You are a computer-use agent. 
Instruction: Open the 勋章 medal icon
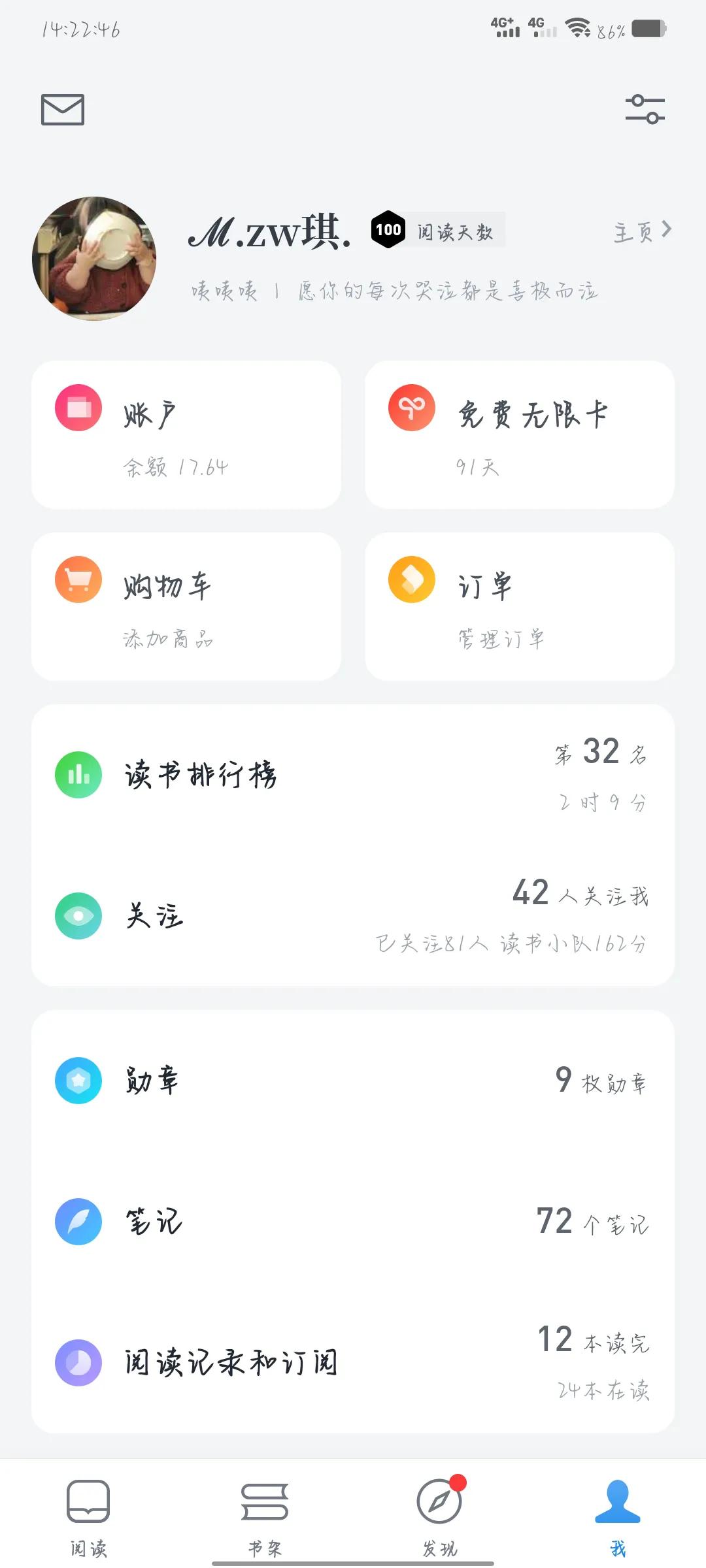(x=78, y=1079)
